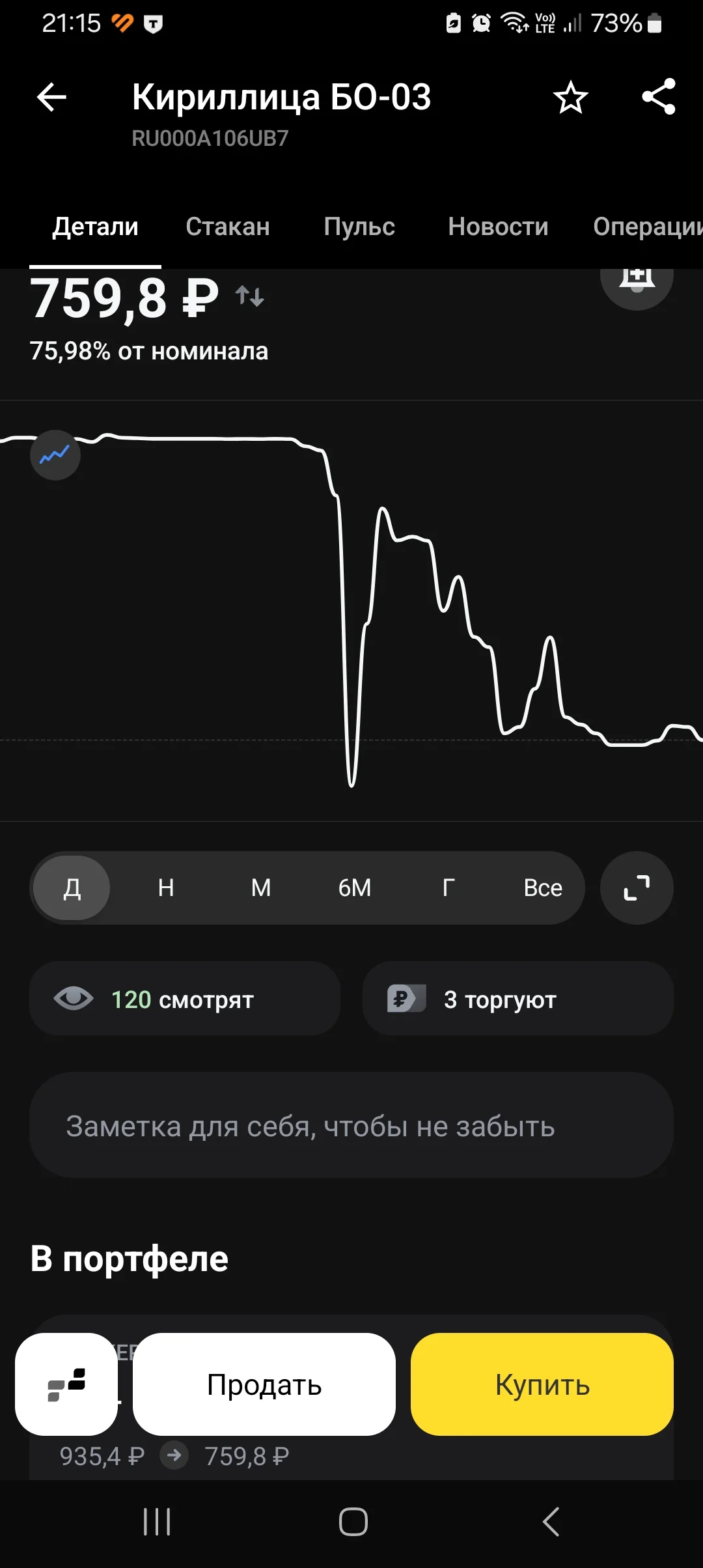This screenshot has height=1568, width=703.
Task: Change the chart type icon
Action: [55, 455]
